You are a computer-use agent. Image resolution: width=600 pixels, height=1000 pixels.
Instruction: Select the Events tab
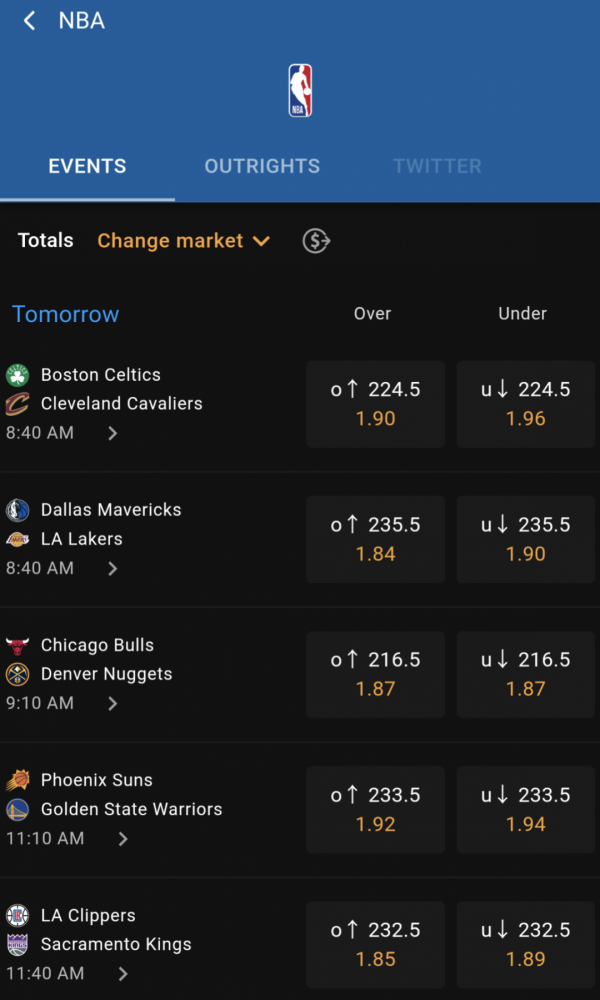[87, 166]
